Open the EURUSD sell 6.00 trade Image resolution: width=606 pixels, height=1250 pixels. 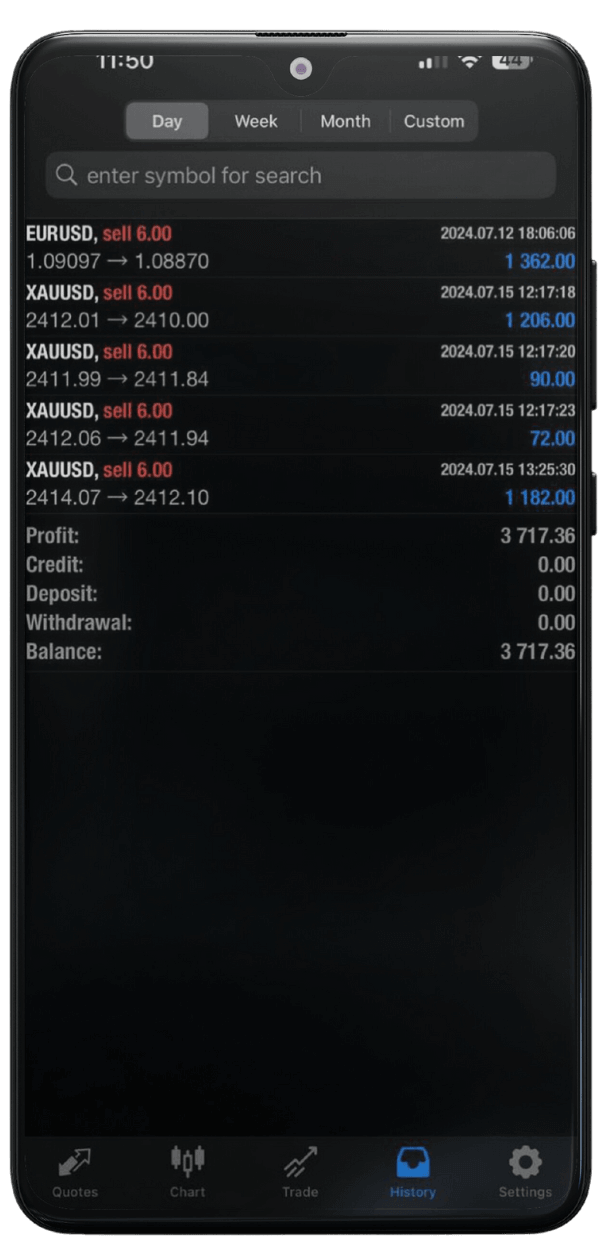[x=300, y=248]
